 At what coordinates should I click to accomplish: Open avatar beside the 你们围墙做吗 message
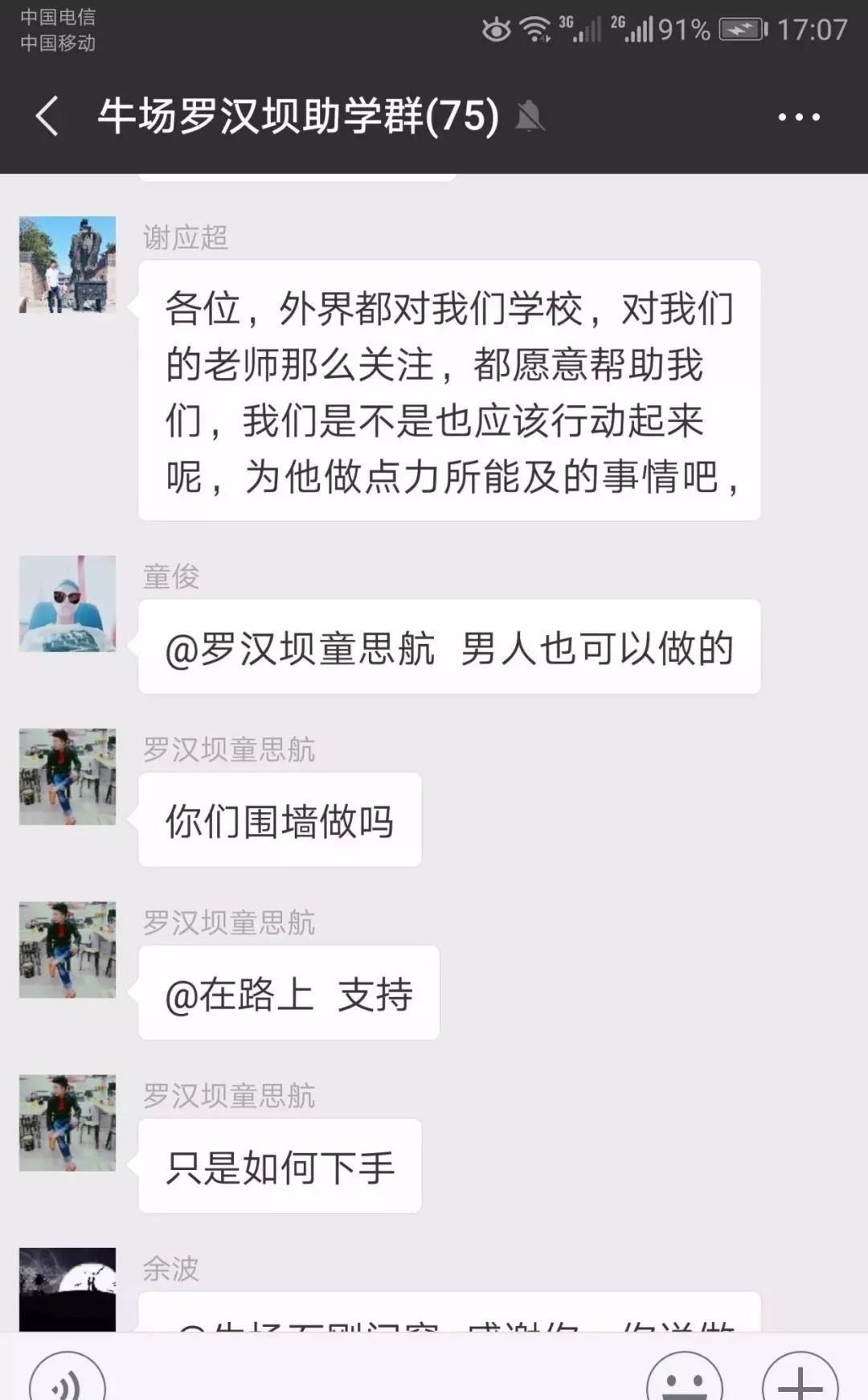pos(68,777)
